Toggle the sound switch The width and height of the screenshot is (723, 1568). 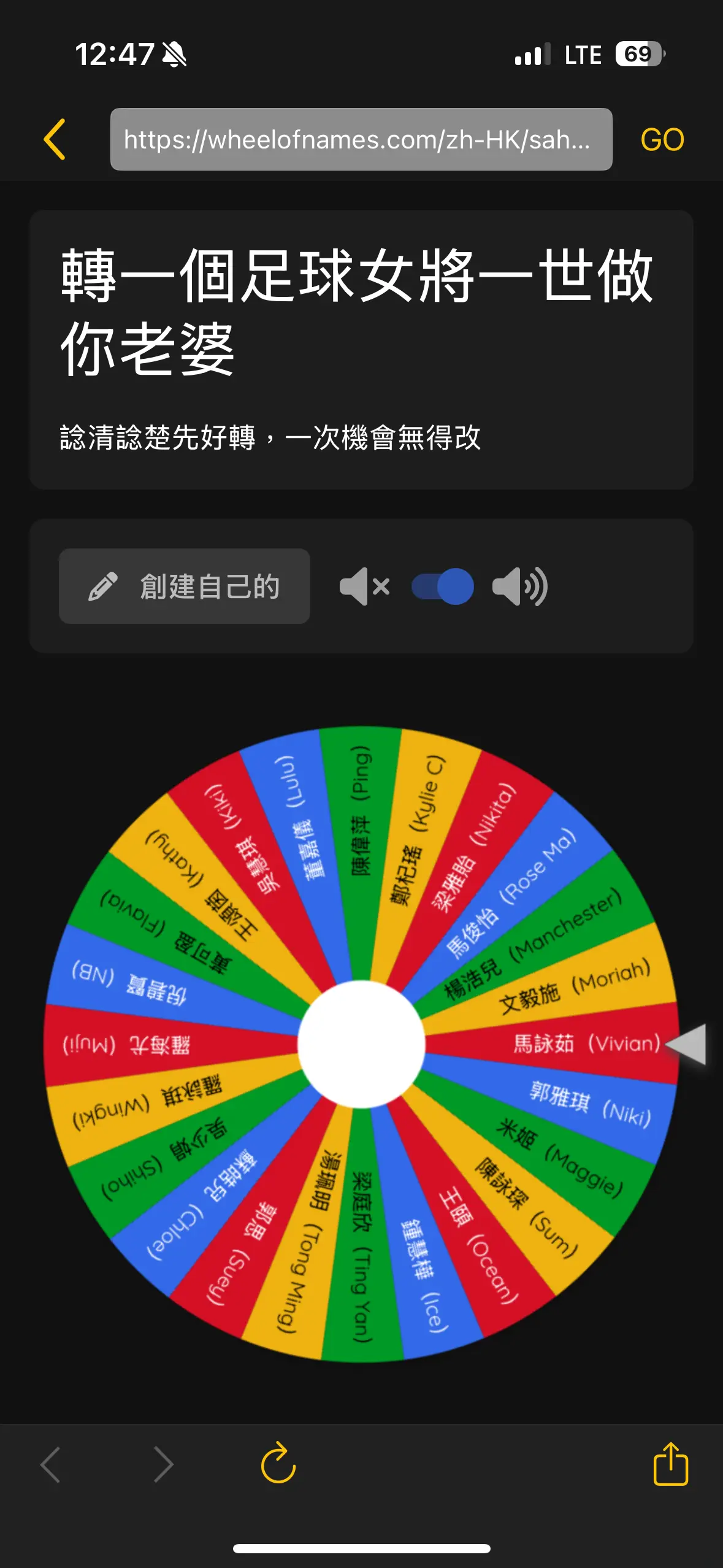coord(443,586)
